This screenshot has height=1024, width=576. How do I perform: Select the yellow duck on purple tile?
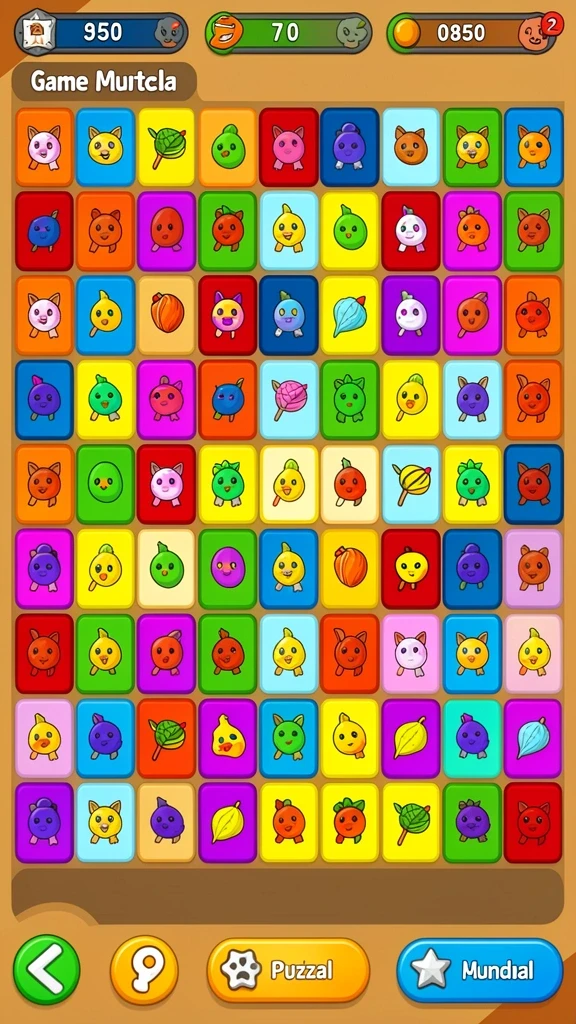pos(228,738)
